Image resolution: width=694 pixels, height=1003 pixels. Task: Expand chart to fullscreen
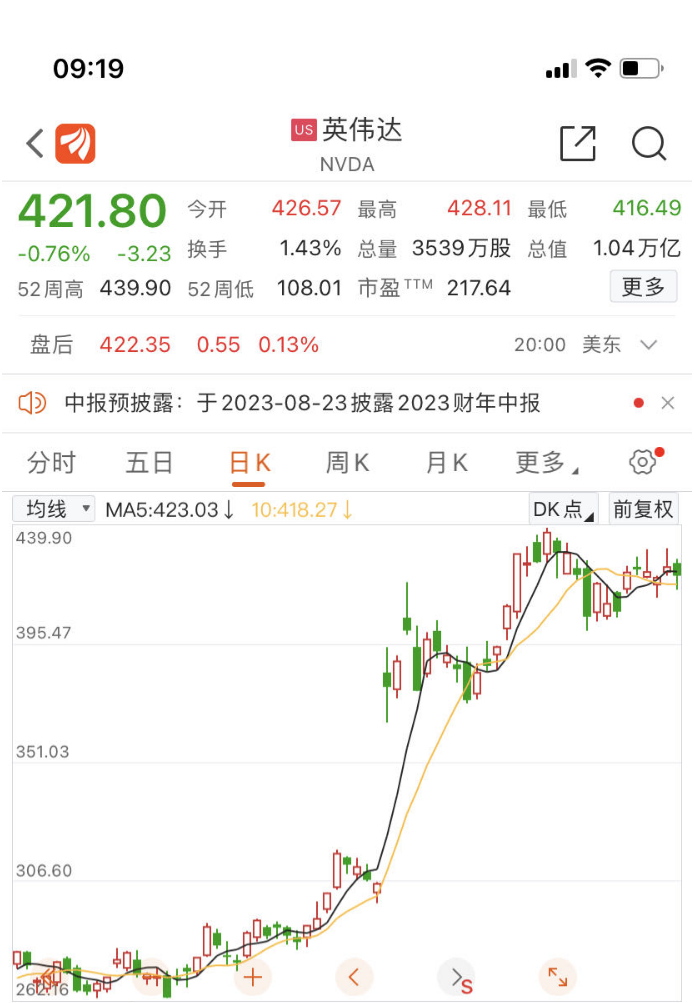click(x=557, y=976)
